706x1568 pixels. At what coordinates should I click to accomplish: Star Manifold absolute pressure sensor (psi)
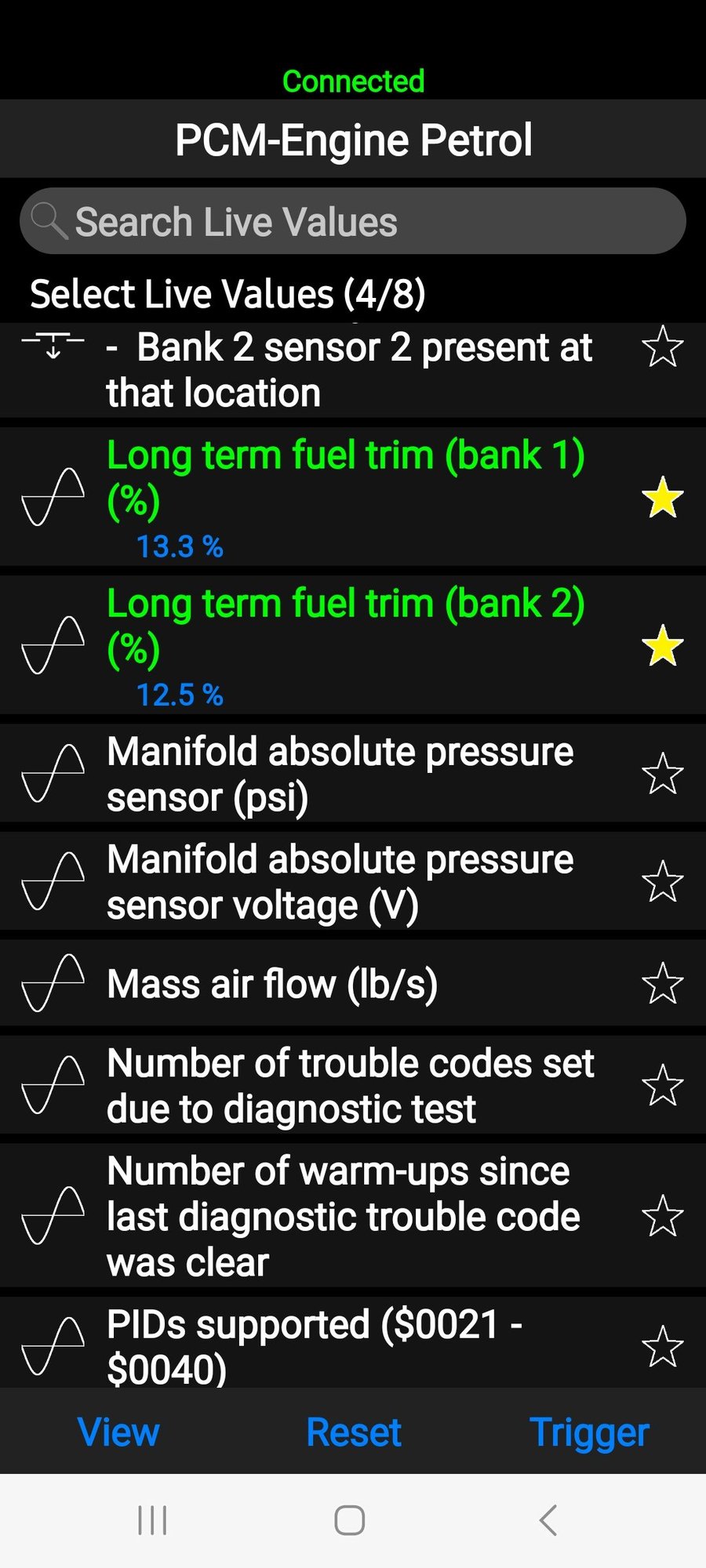tap(662, 774)
